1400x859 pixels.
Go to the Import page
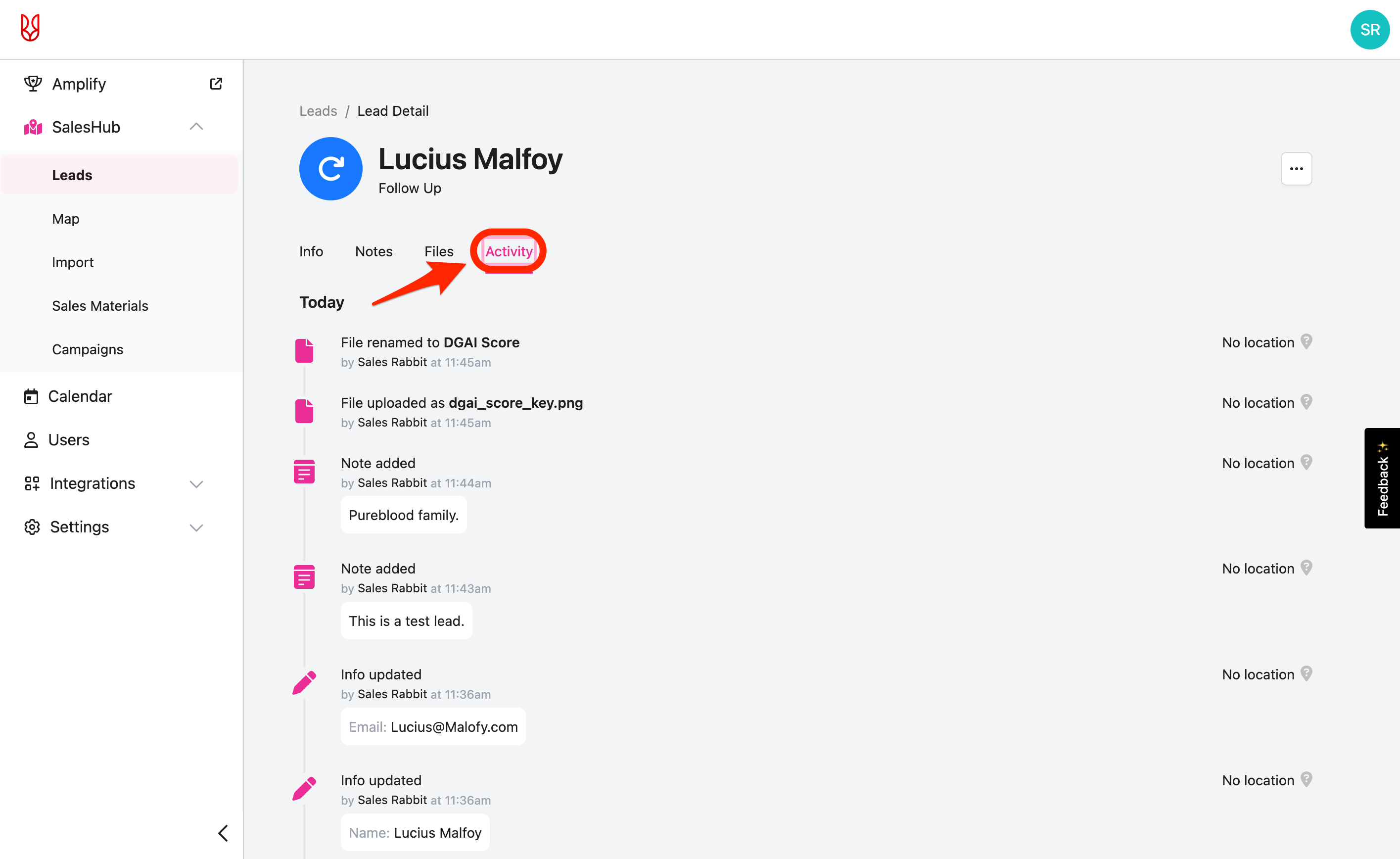coord(72,262)
